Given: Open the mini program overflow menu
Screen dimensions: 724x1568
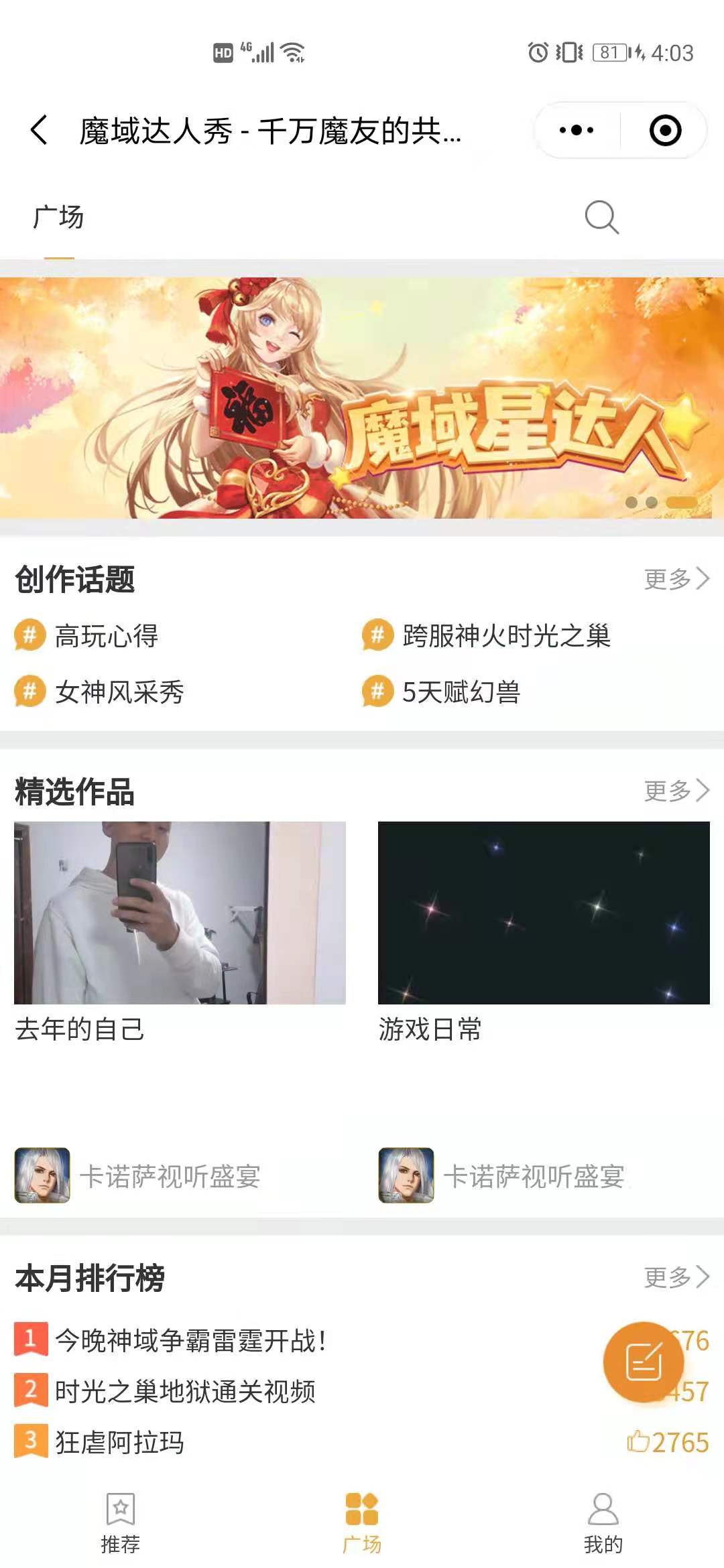Looking at the screenshot, I should click(x=577, y=130).
